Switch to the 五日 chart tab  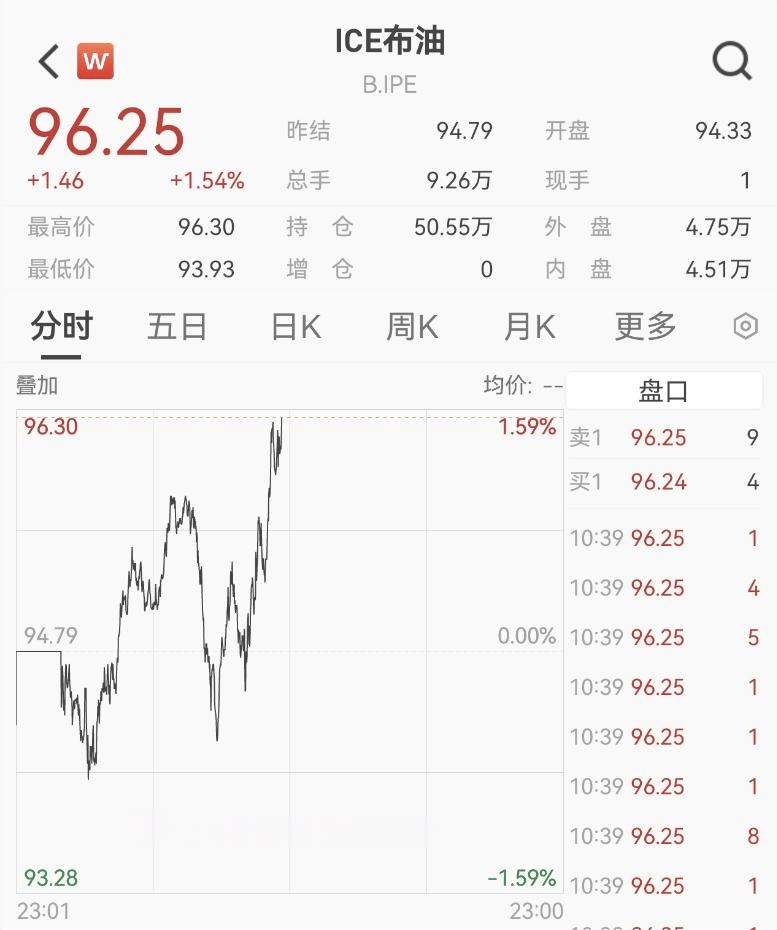click(x=176, y=326)
